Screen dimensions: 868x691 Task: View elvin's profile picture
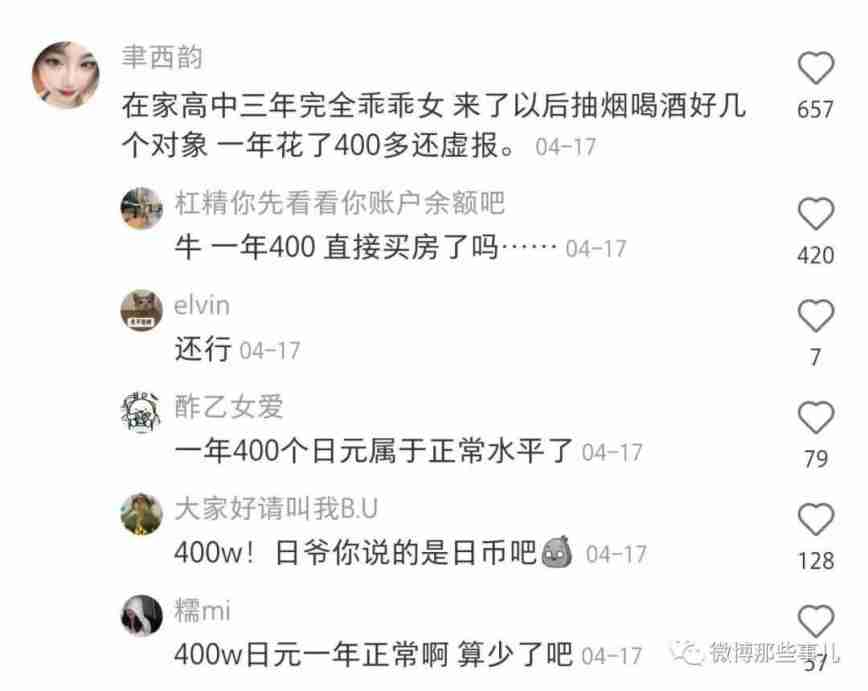click(x=142, y=310)
